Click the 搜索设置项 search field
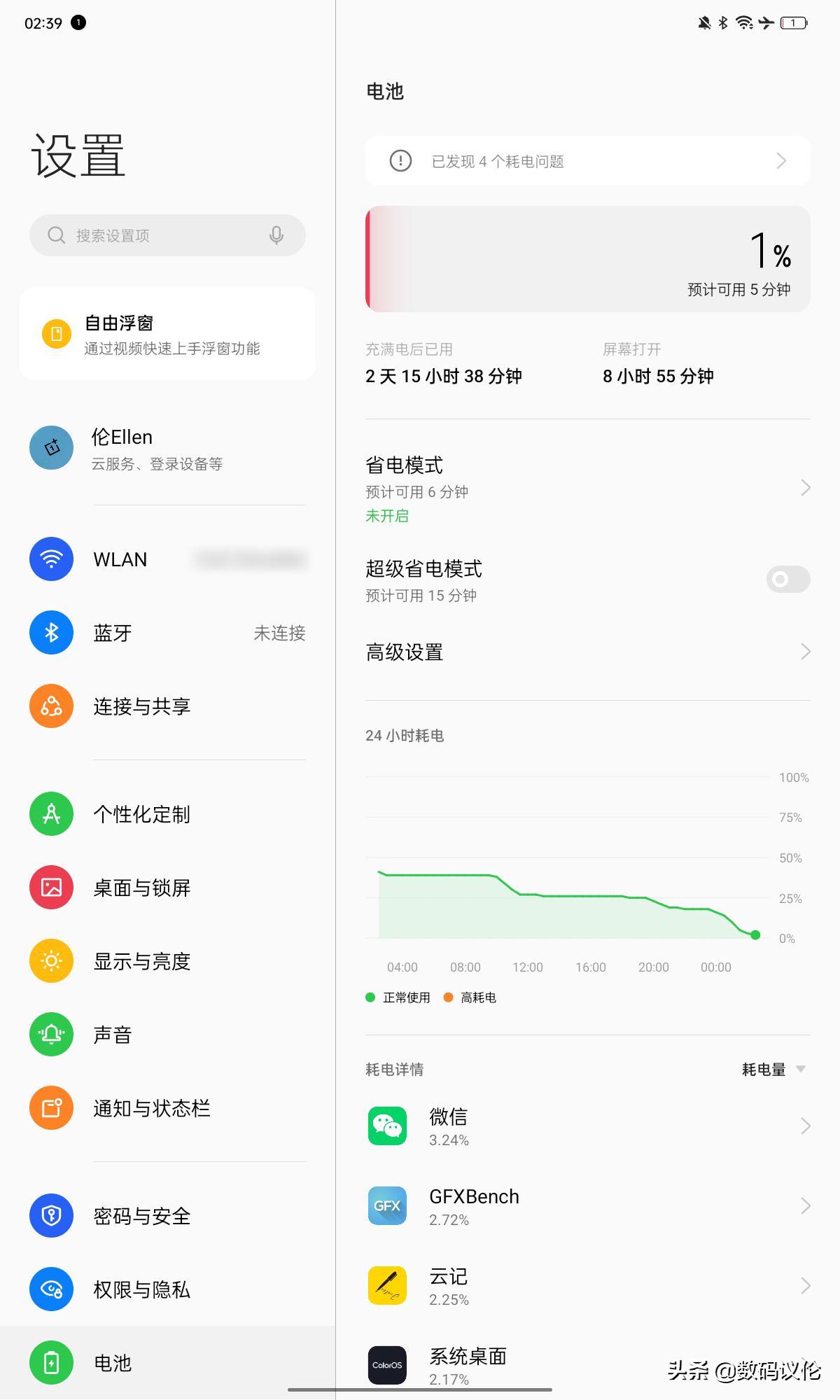 [167, 235]
